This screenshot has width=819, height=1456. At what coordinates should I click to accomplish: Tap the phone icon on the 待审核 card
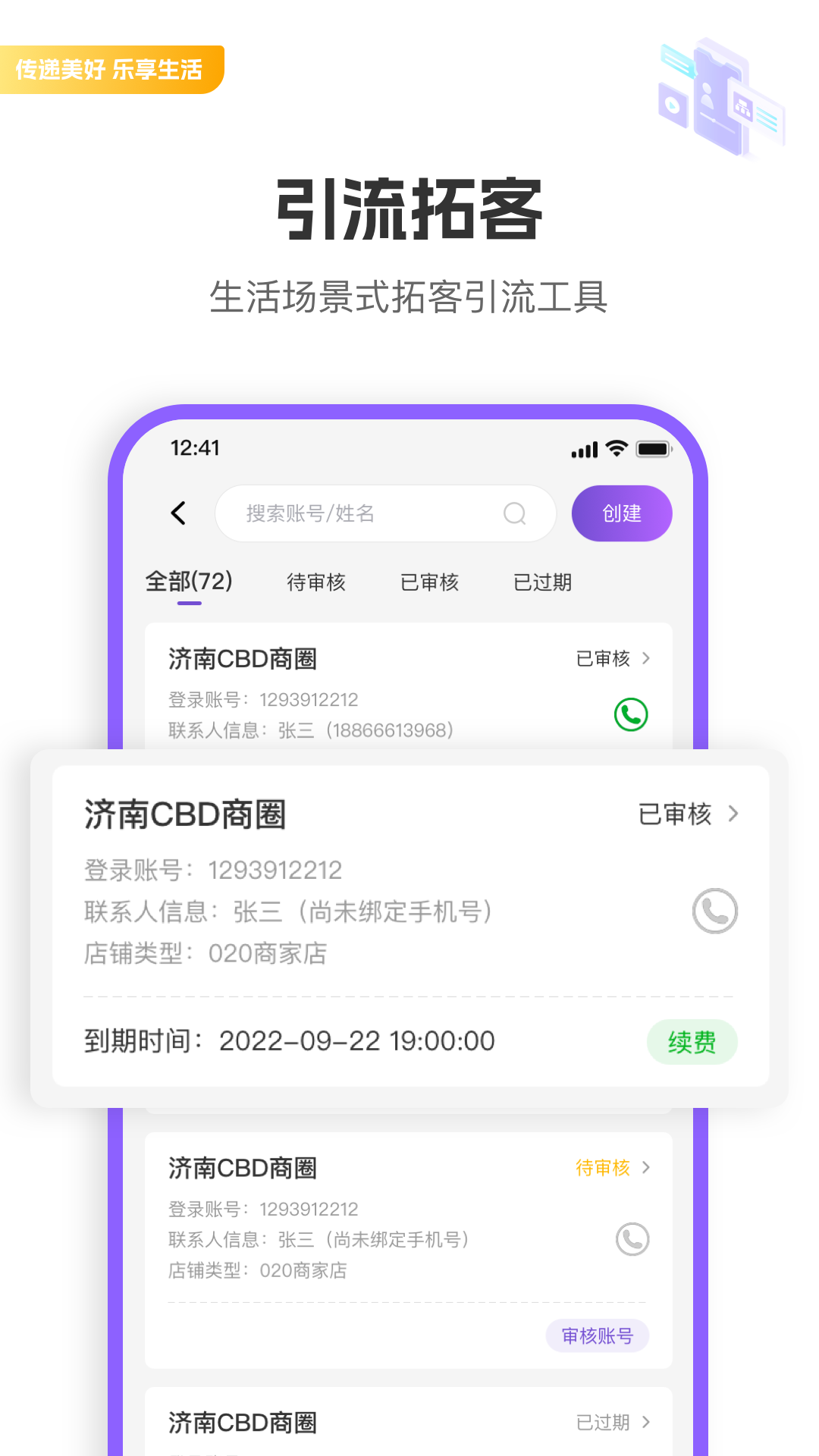[x=631, y=1238]
